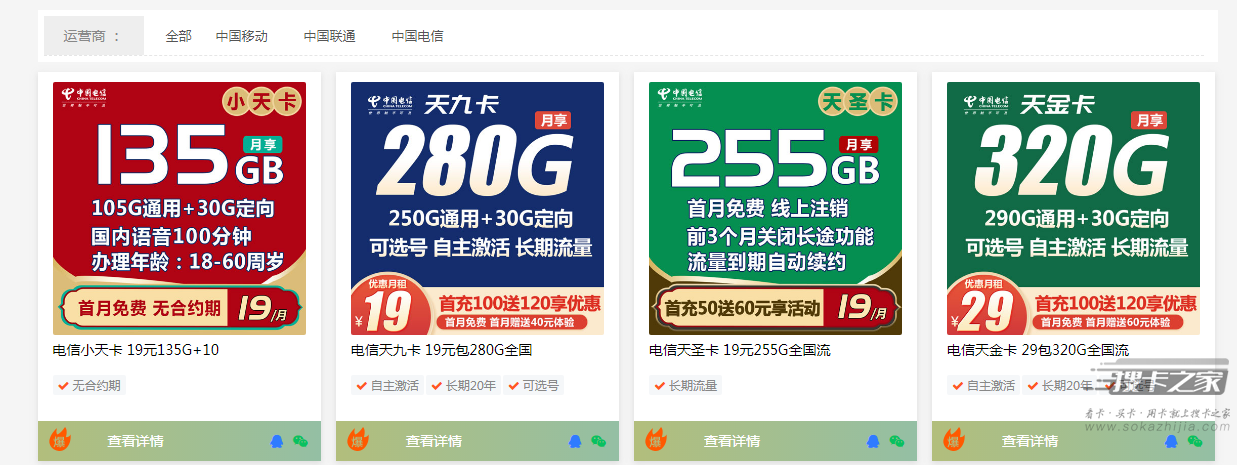The width and height of the screenshot is (1237, 465).
Task: Select the 全部 carrier filter
Action: 178,36
